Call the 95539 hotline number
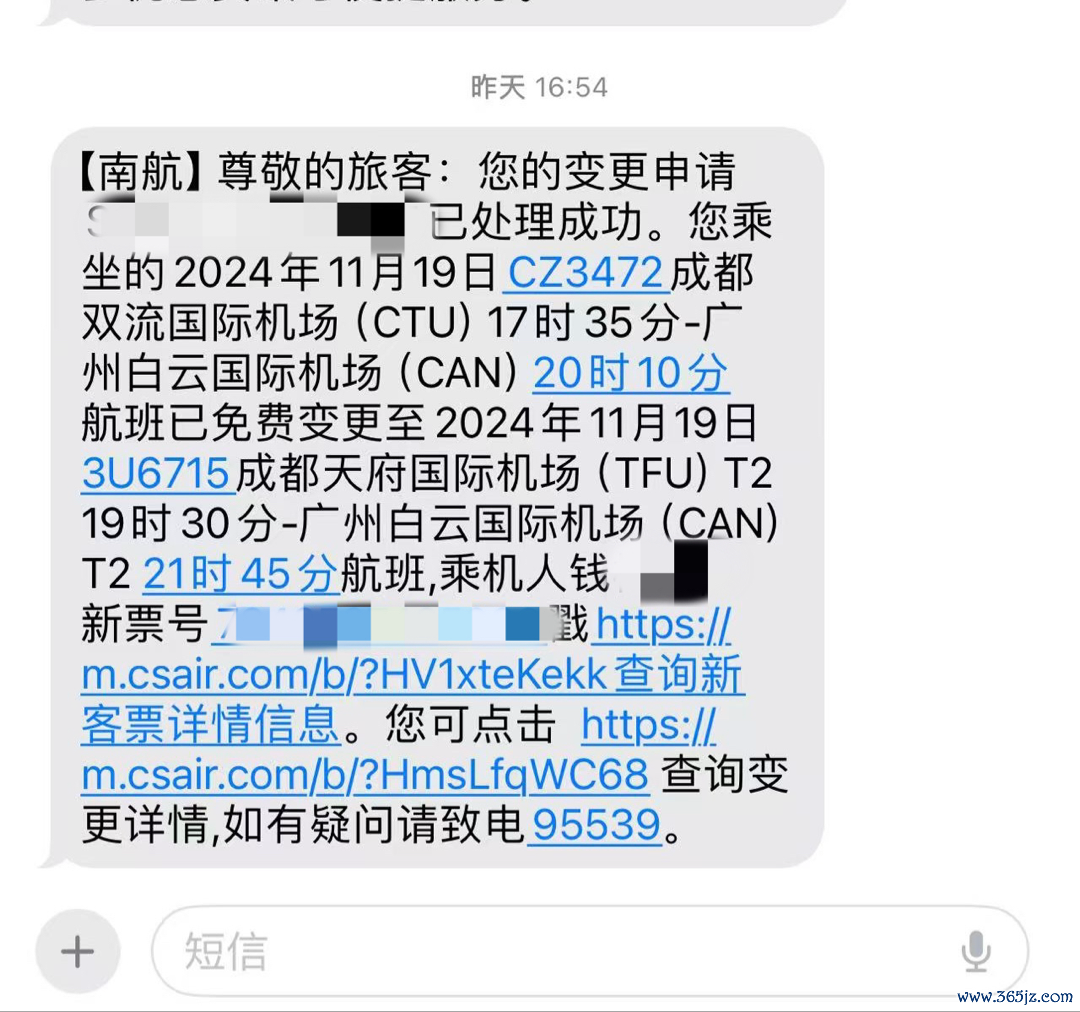The image size is (1080, 1012). 594,826
